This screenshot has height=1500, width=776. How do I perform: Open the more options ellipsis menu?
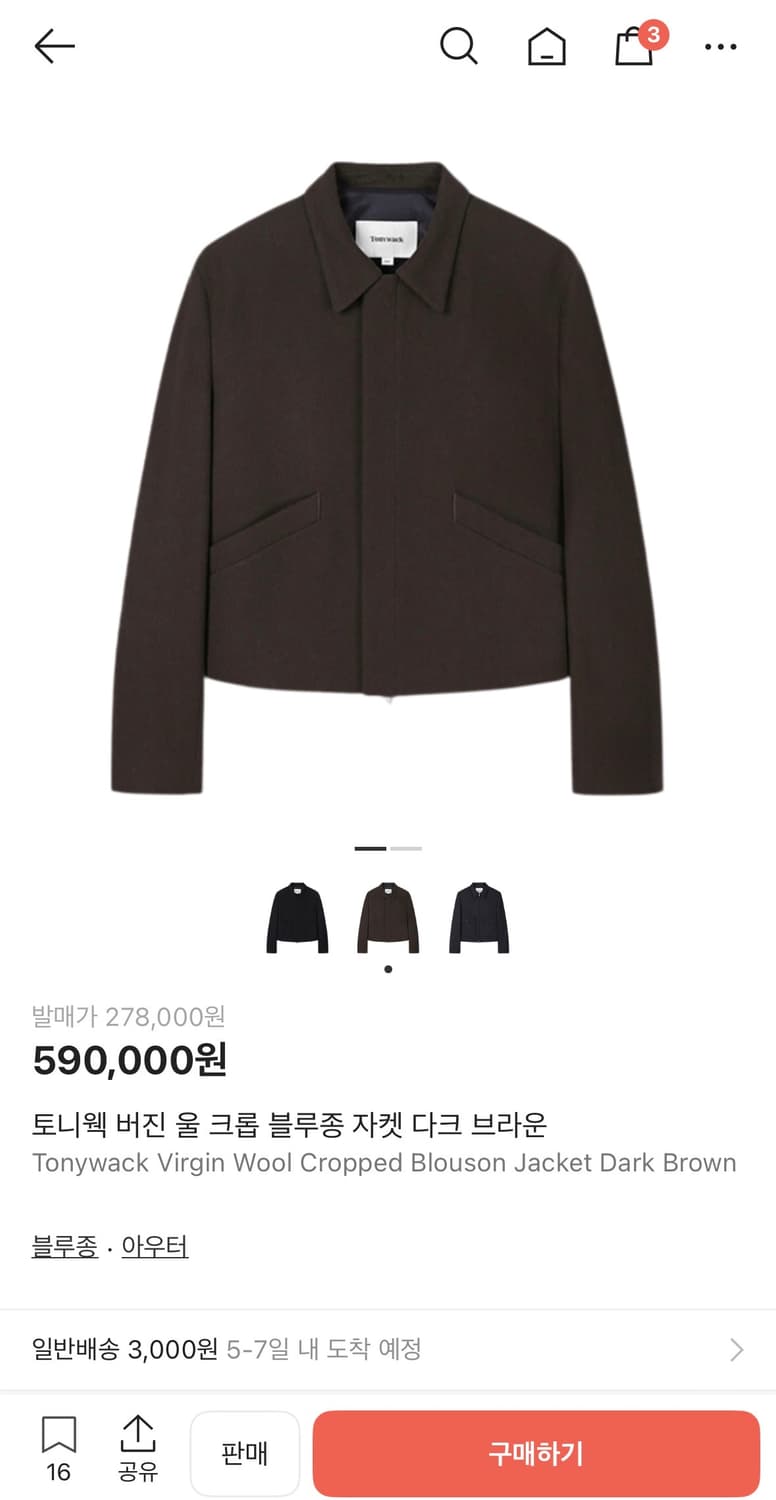(720, 46)
